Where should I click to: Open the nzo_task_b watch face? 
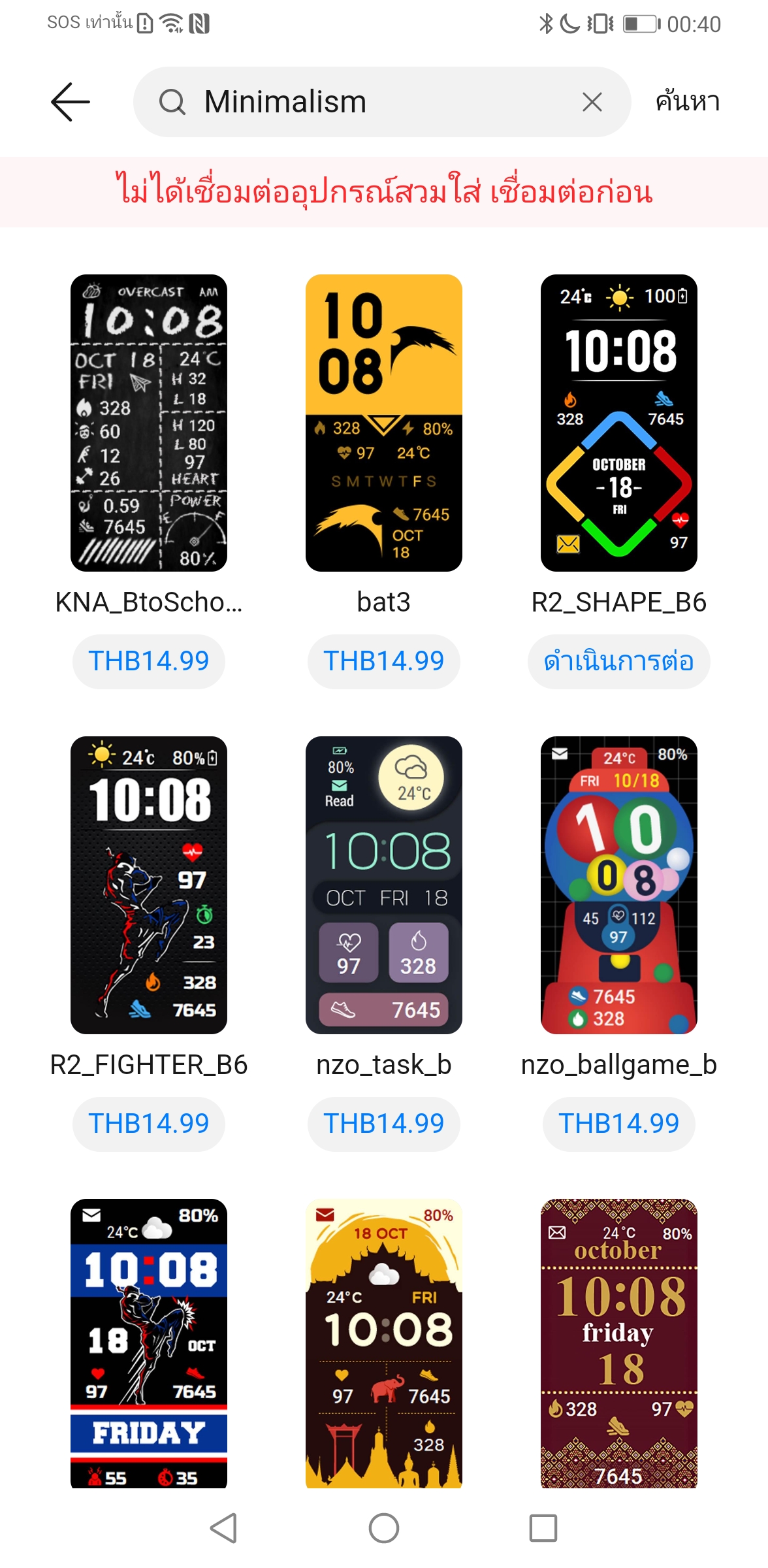coord(384,885)
